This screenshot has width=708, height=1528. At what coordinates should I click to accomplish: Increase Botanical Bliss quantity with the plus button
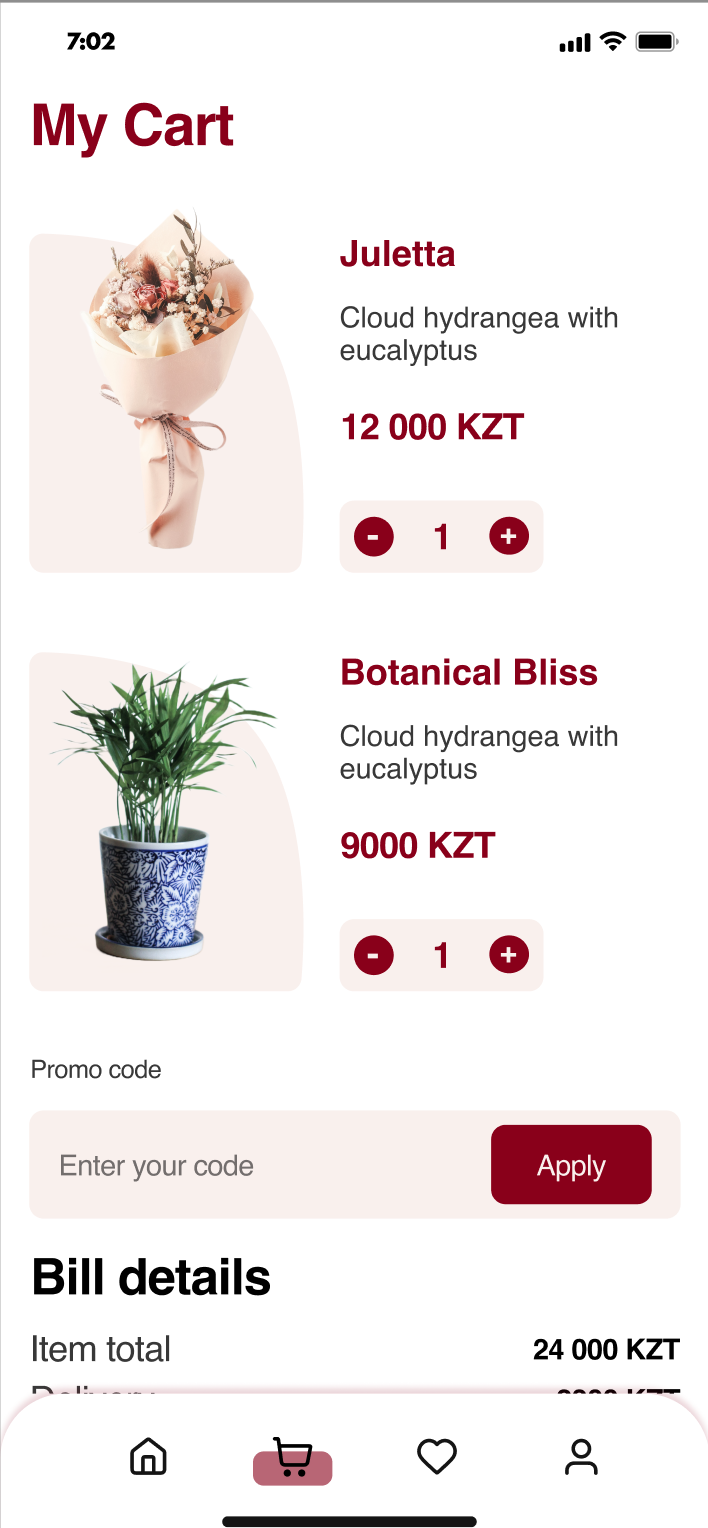coord(509,955)
